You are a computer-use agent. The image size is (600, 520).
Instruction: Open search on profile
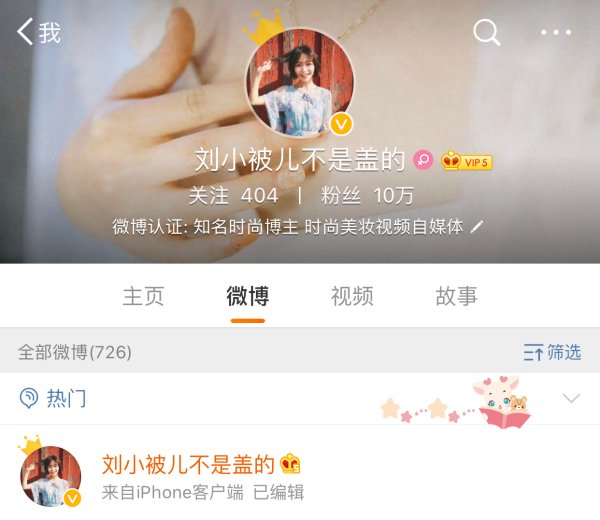click(486, 33)
